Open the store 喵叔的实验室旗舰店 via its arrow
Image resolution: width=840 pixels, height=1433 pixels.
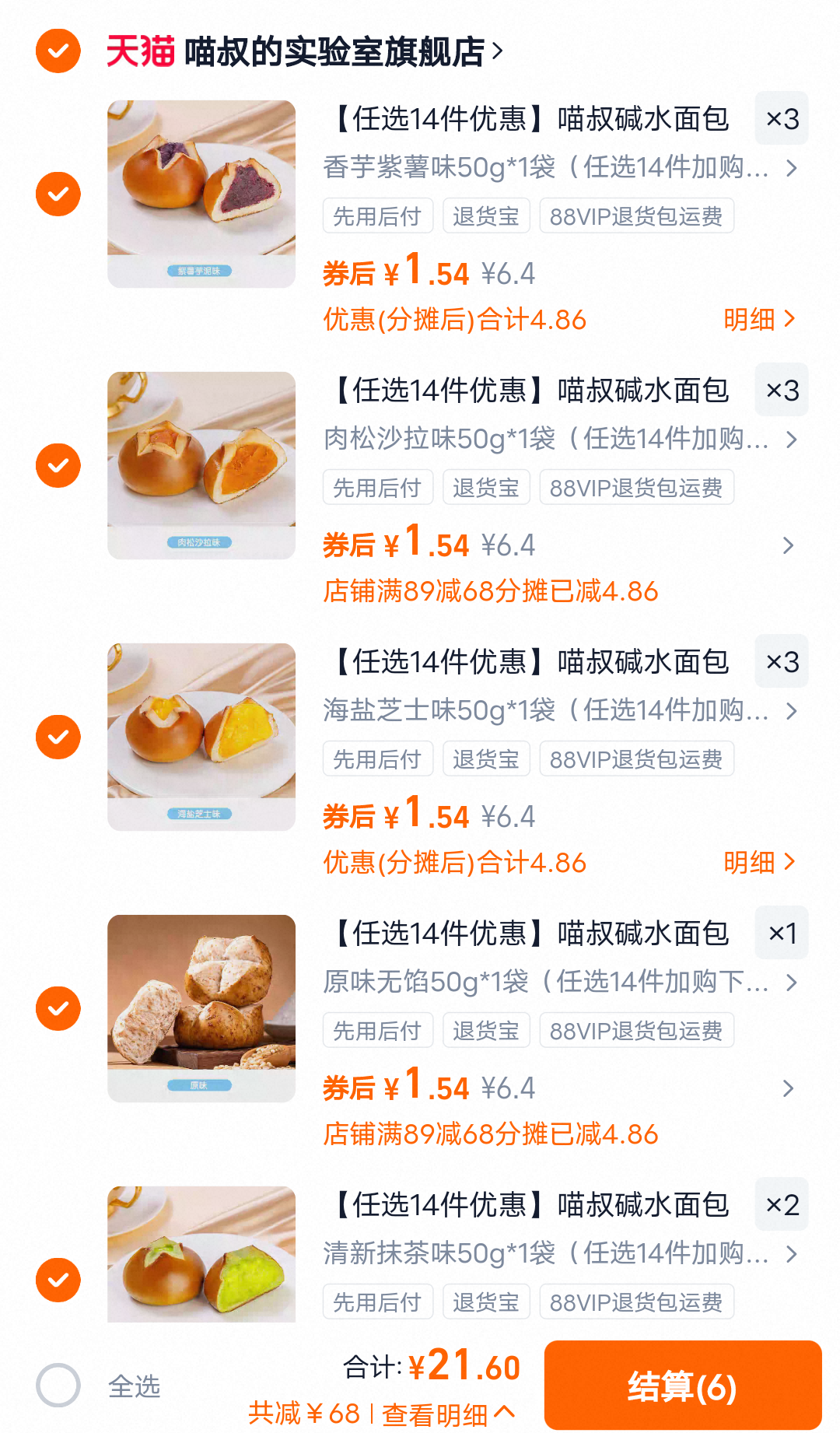coord(499,50)
